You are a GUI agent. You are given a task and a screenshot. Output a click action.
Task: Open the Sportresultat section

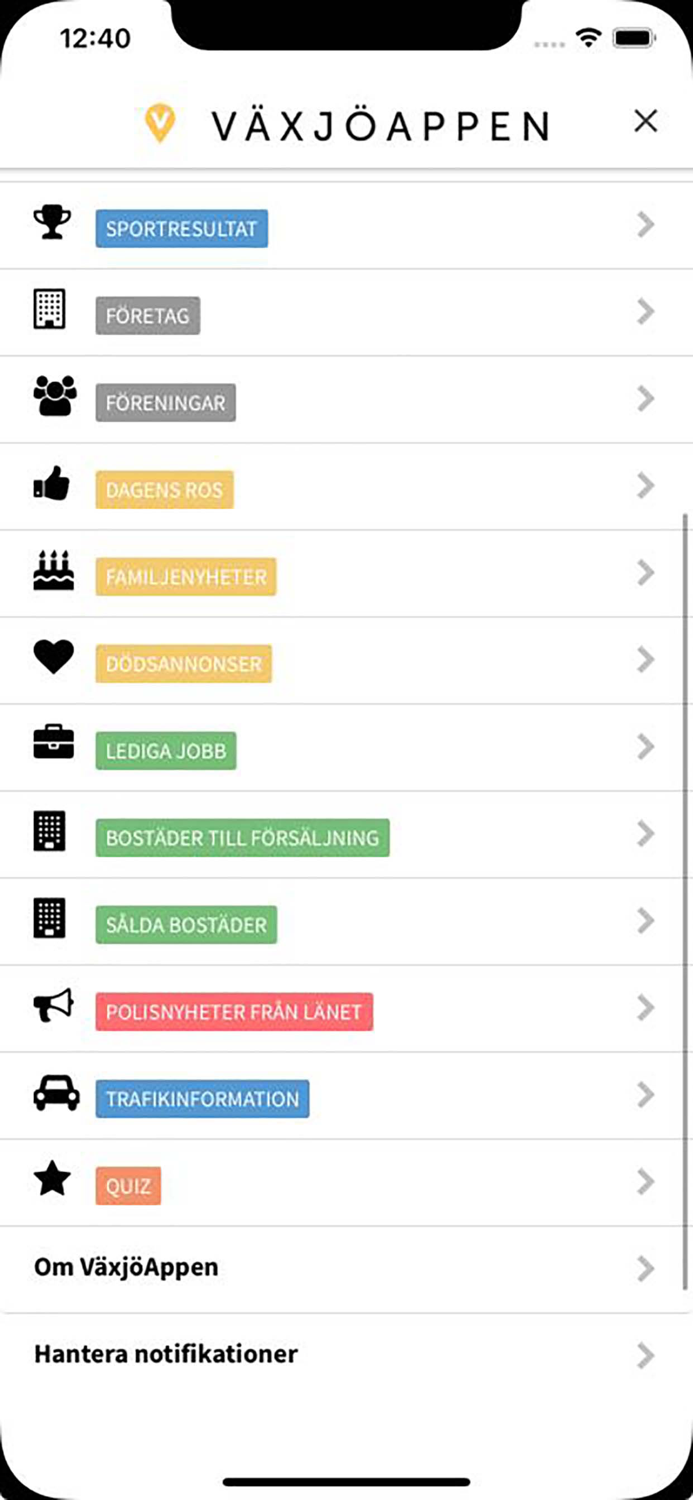(346, 226)
